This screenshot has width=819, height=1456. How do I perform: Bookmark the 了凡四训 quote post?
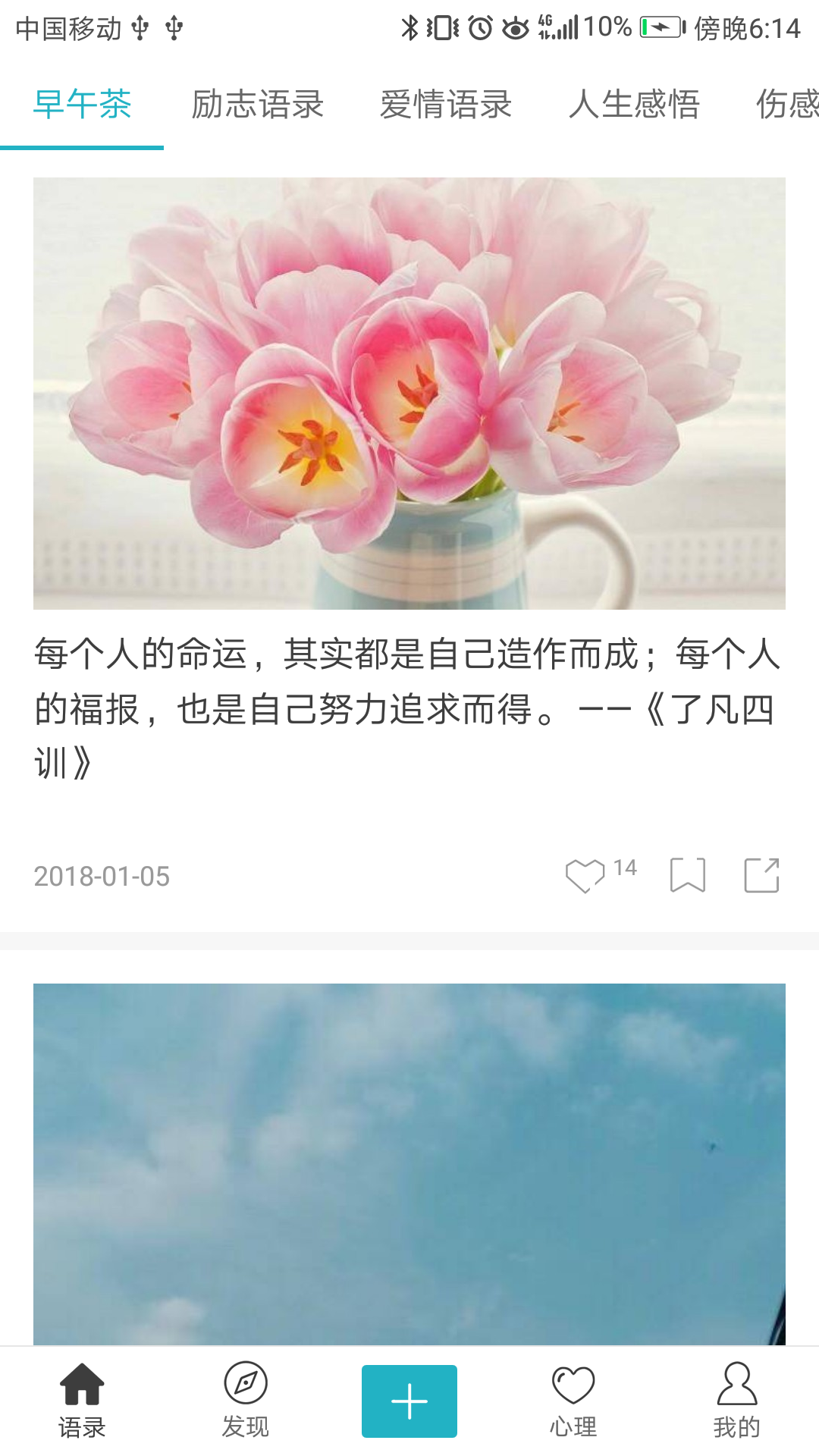click(x=688, y=876)
